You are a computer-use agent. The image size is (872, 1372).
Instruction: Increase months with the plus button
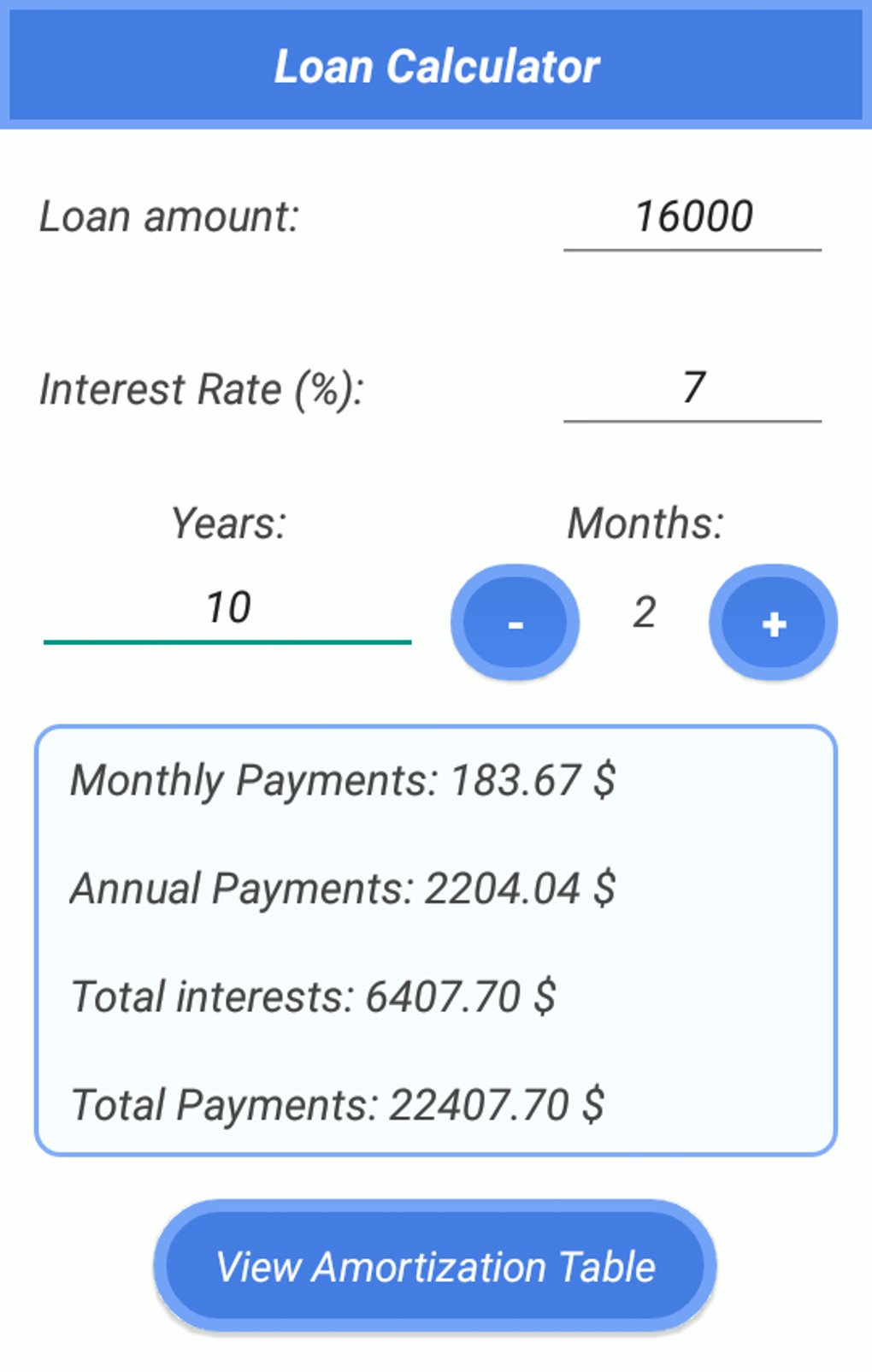773,623
